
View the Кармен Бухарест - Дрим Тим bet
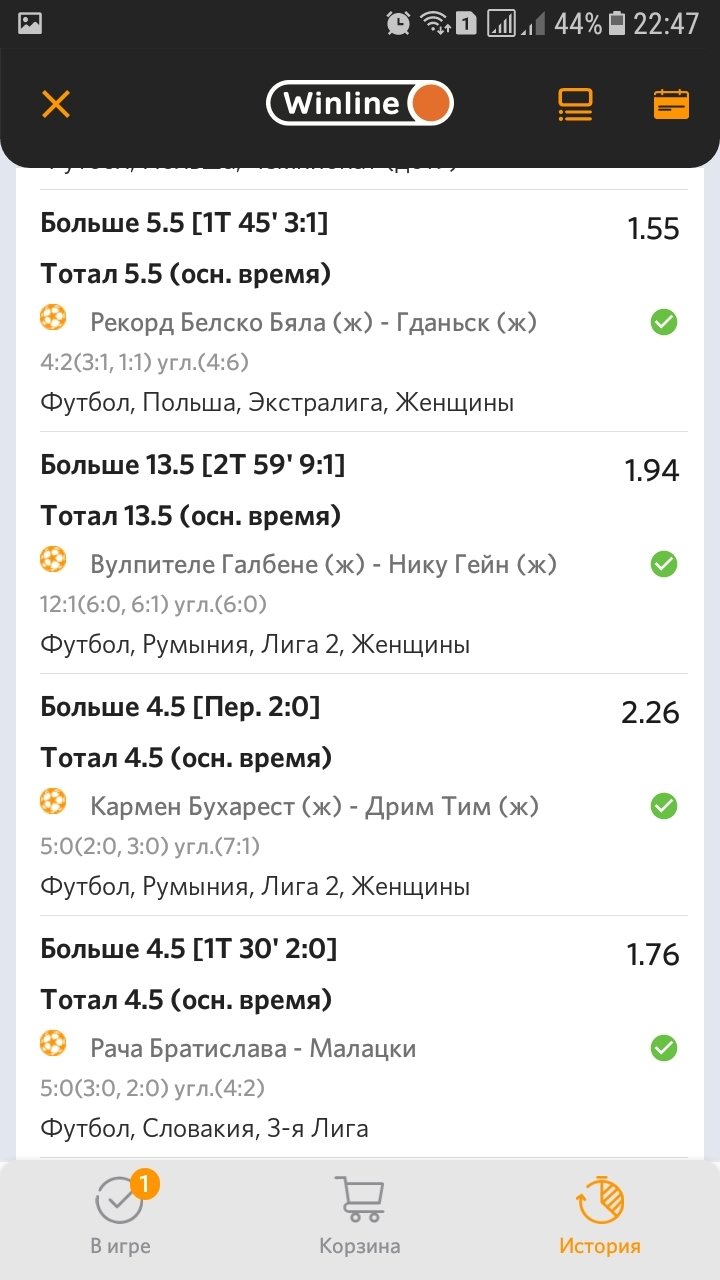click(x=314, y=806)
